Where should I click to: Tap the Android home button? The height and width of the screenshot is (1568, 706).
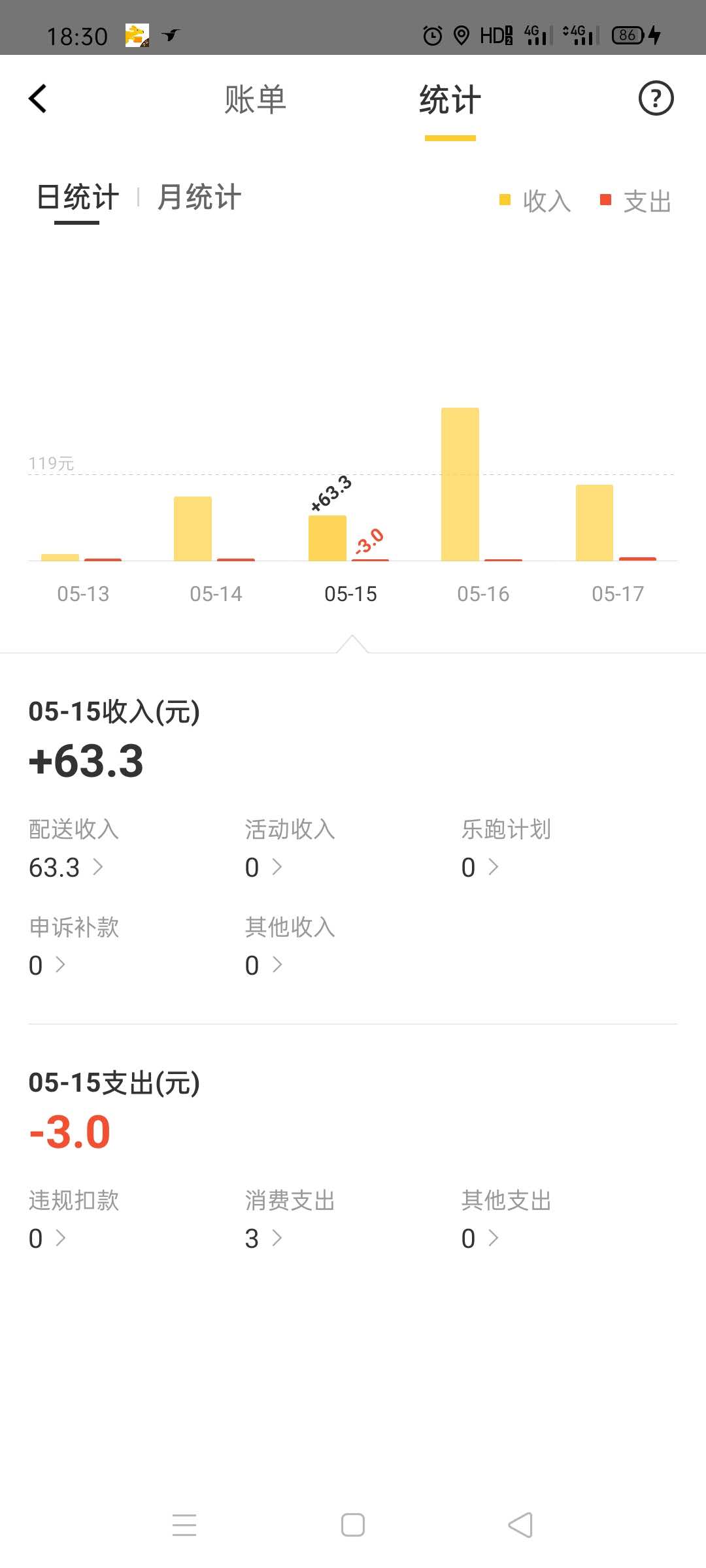click(x=352, y=1524)
